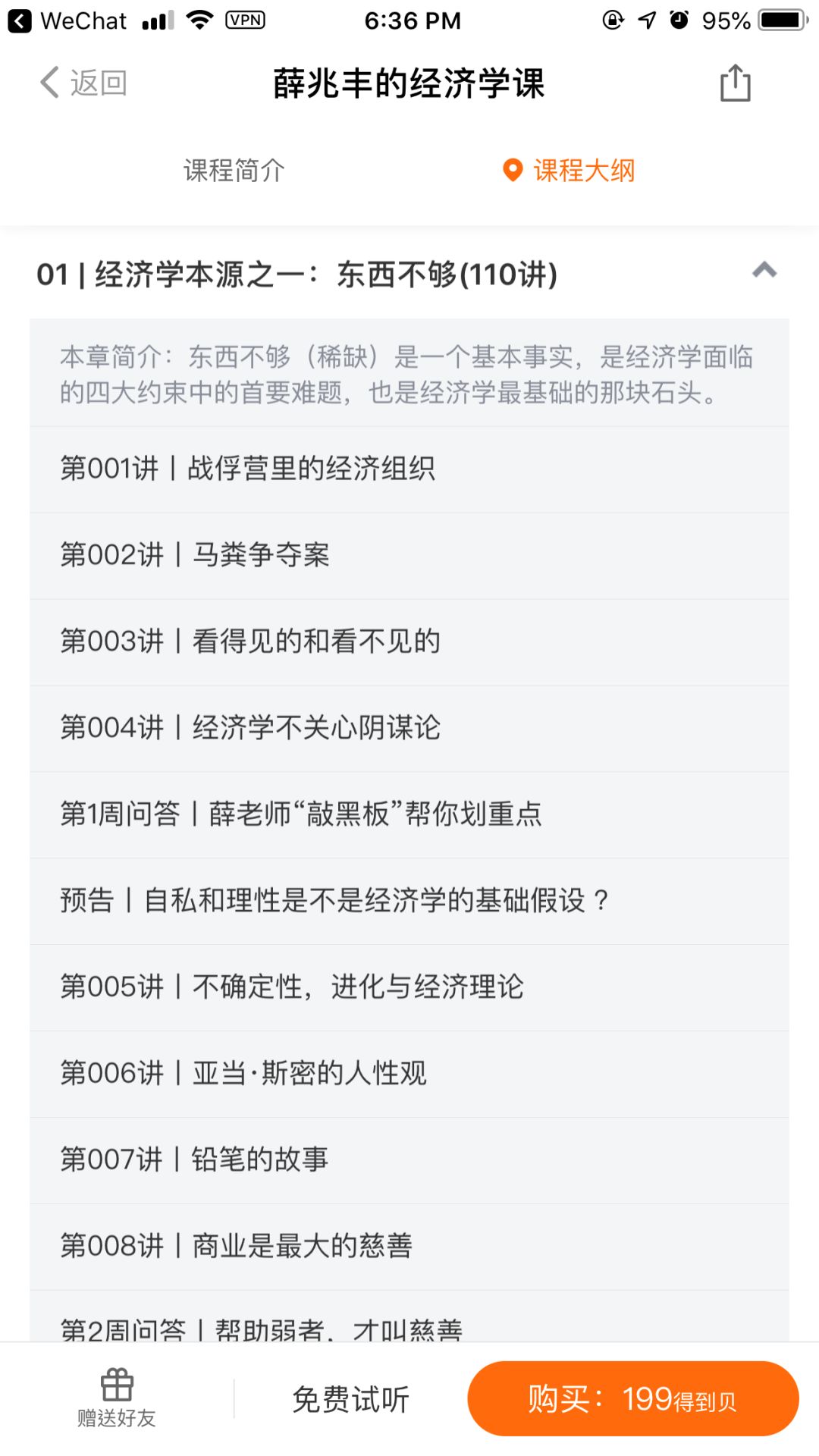The image size is (819, 1456).
Task: Tap the 返回 back button
Action: coord(83,83)
